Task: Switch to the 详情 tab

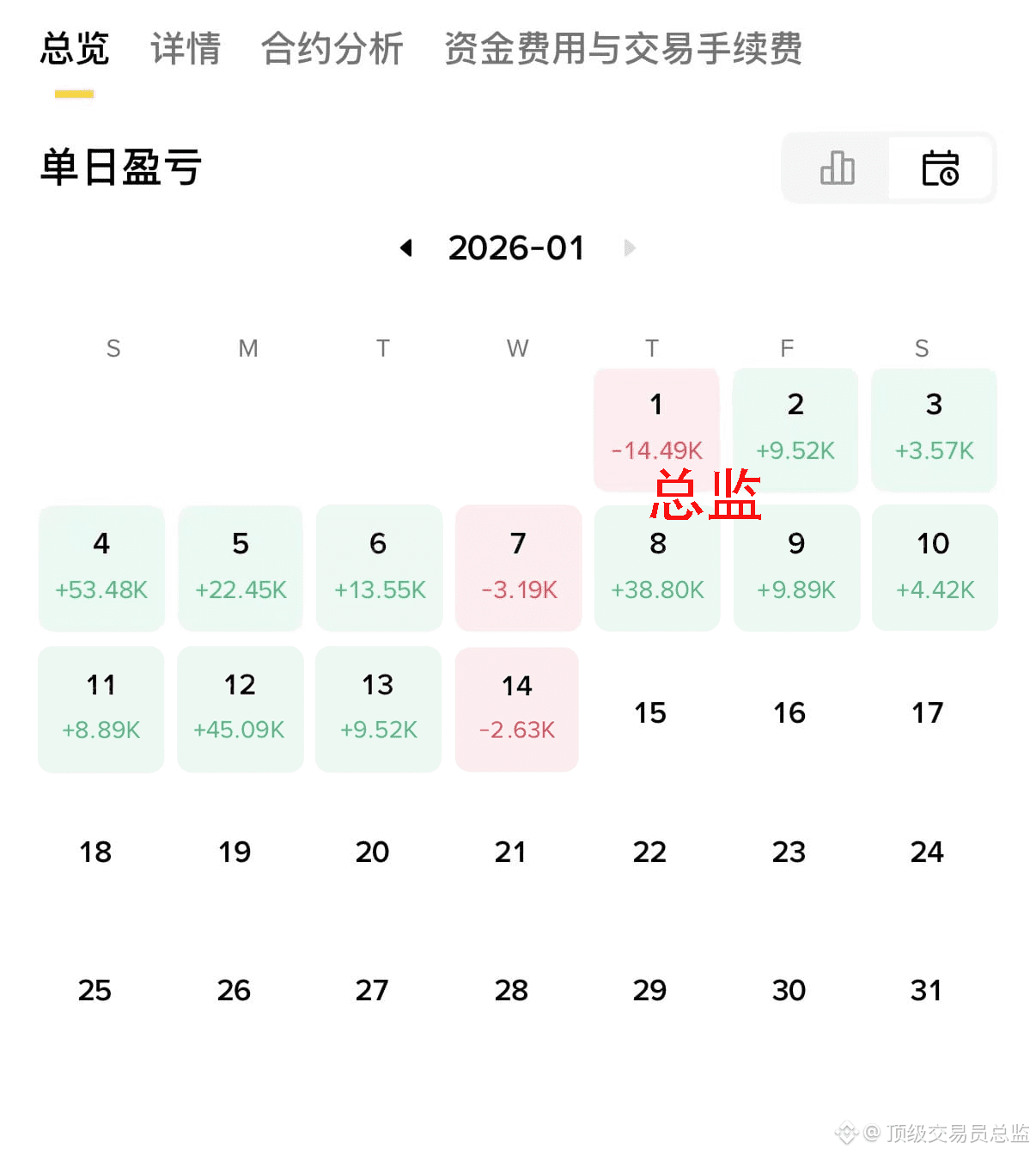Action: tap(185, 52)
